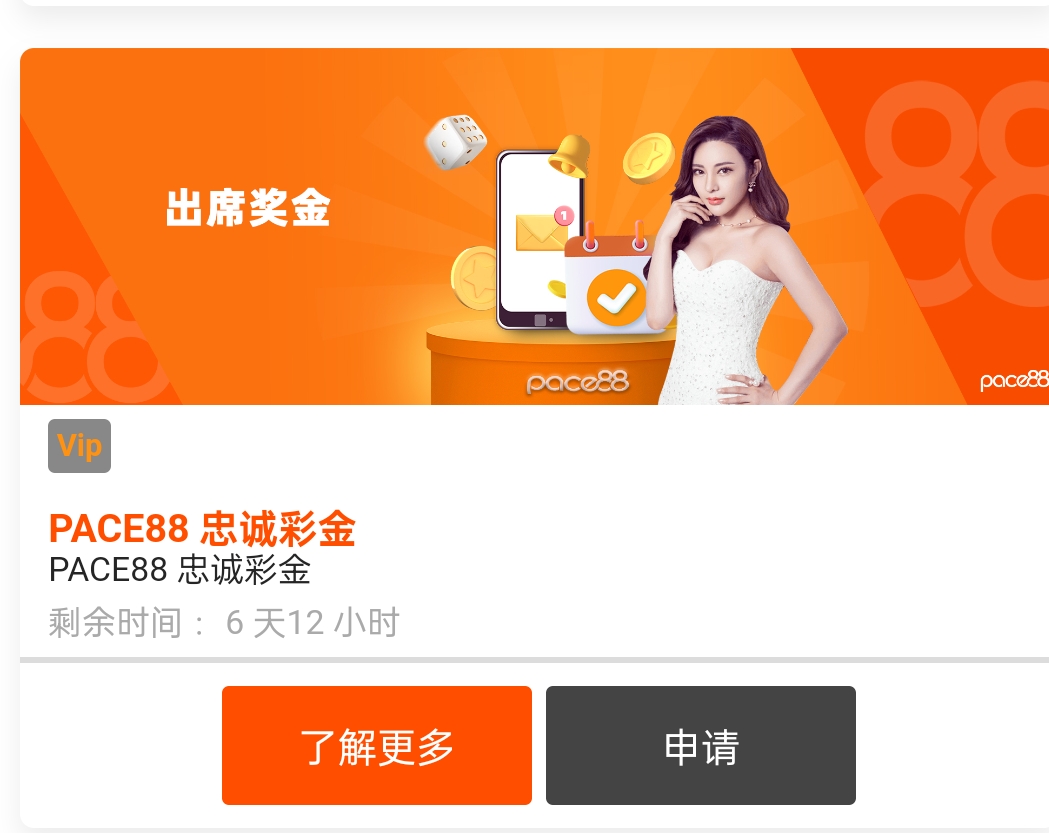
Task: Tap the 了解更多 button
Action: pos(376,745)
